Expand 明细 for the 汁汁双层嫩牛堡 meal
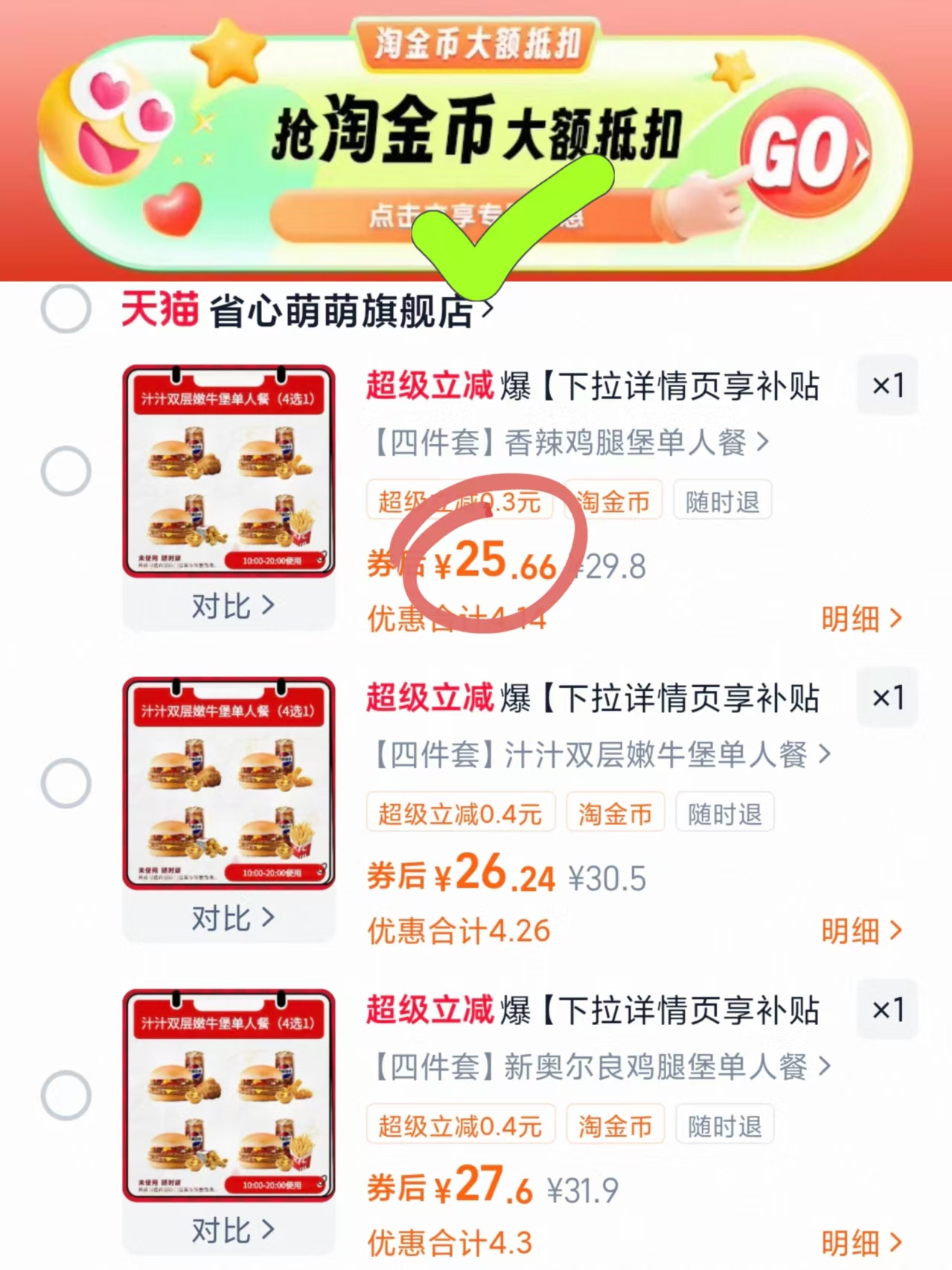 pos(863,931)
